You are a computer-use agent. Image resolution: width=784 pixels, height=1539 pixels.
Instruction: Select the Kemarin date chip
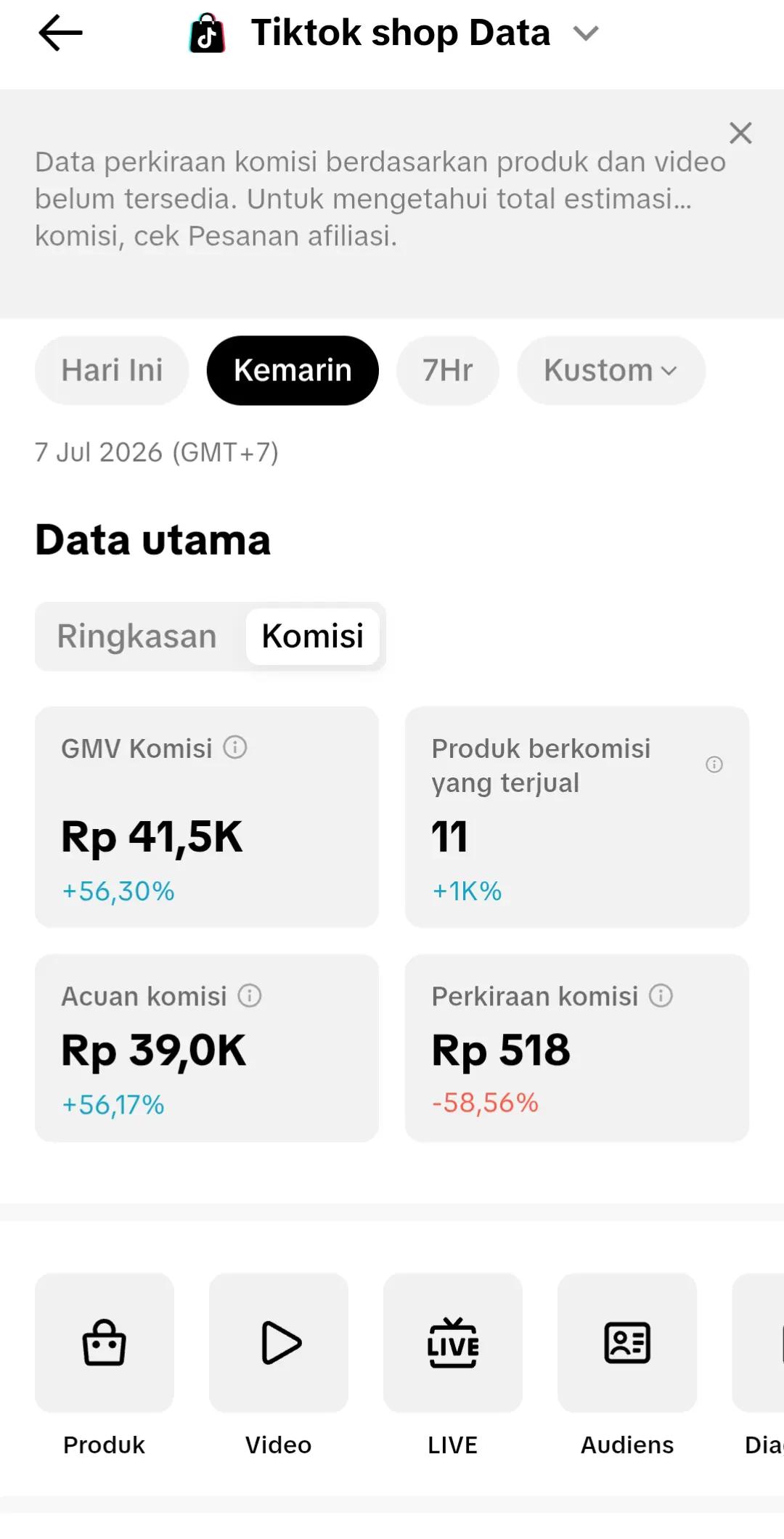coord(293,370)
